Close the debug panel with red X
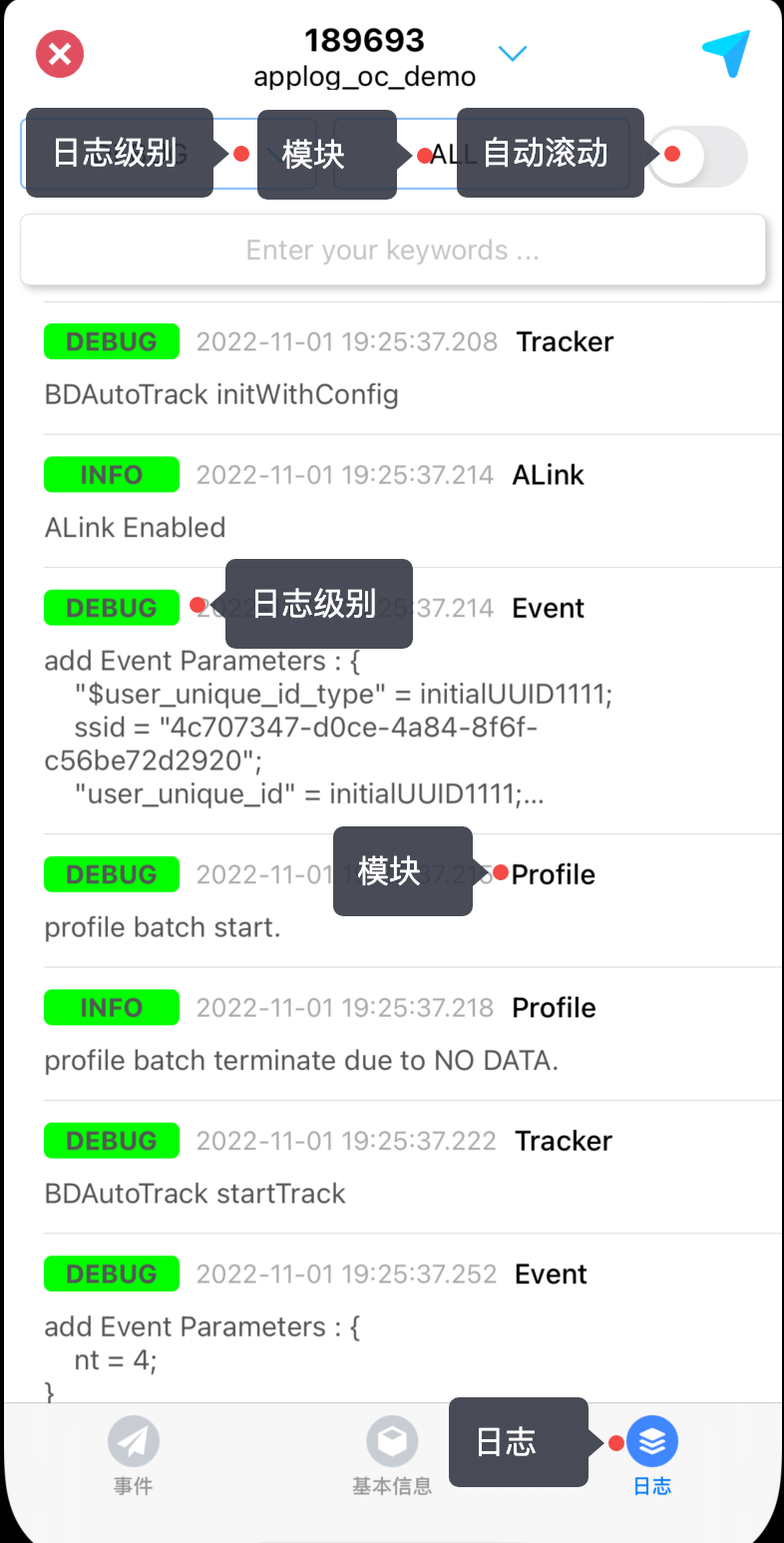This screenshot has width=784, height=1543. (60, 54)
